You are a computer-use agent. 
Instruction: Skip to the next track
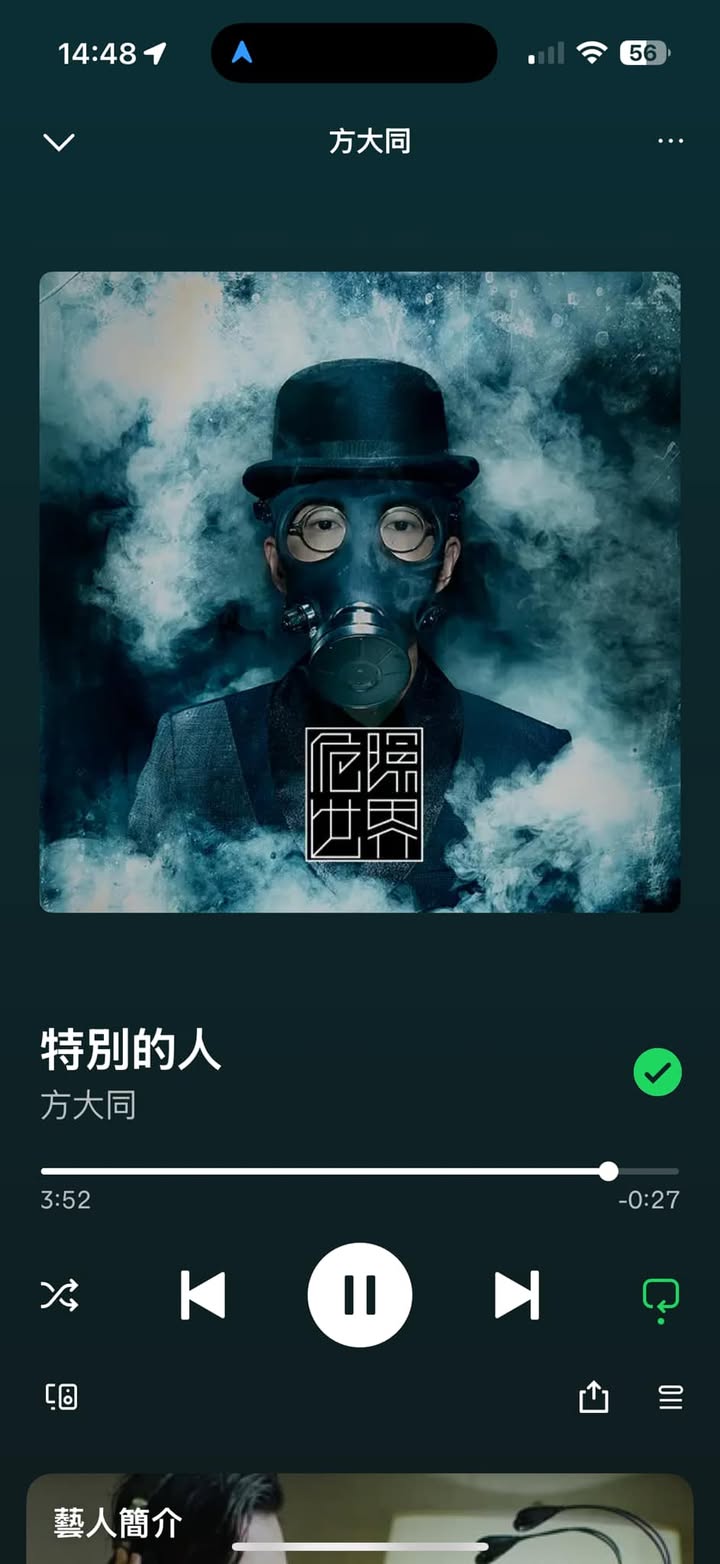click(517, 1295)
